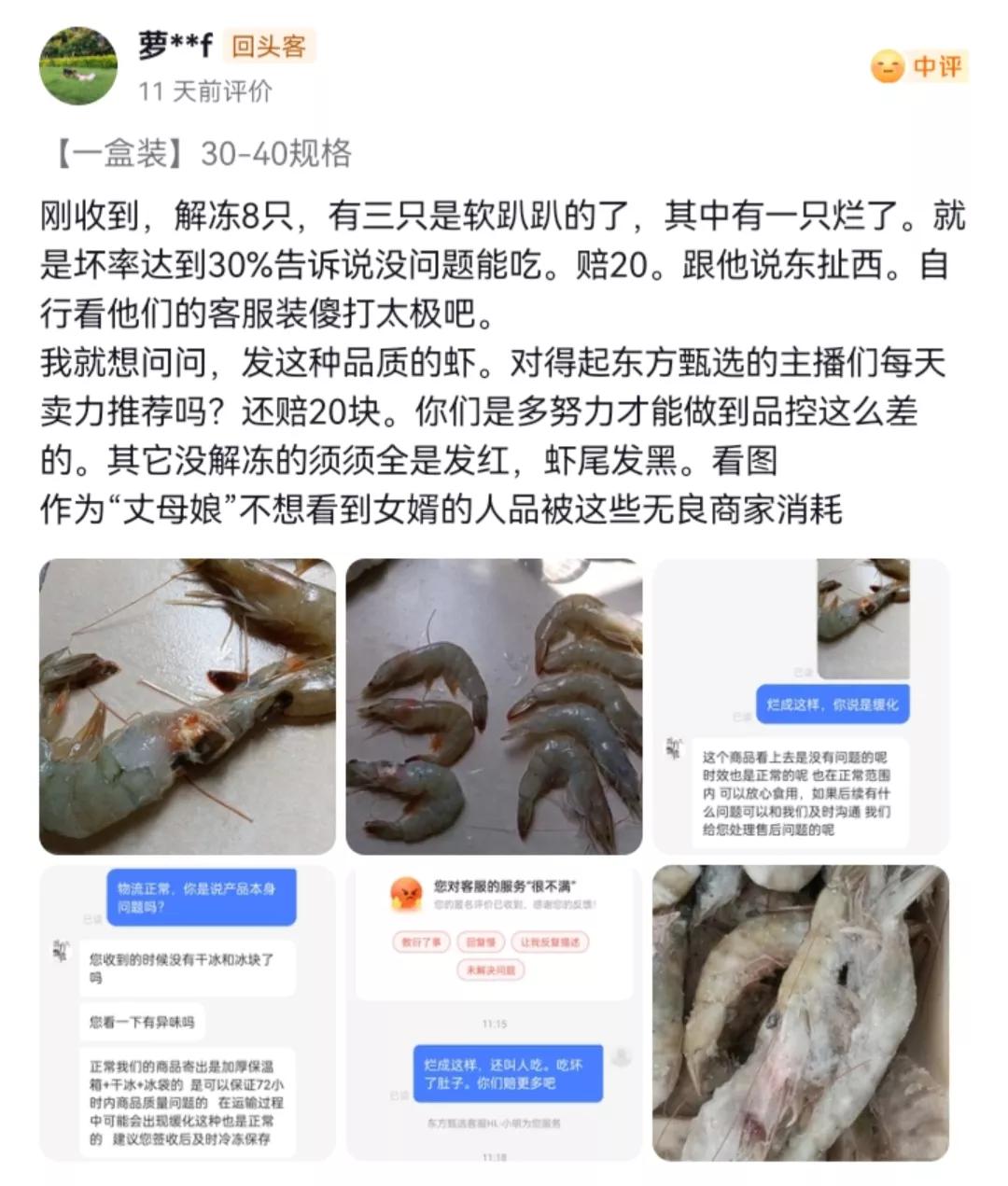Viewport: 1008px width, 1186px height.
Task: Open the first close-up shrimp photo
Action: [x=189, y=706]
